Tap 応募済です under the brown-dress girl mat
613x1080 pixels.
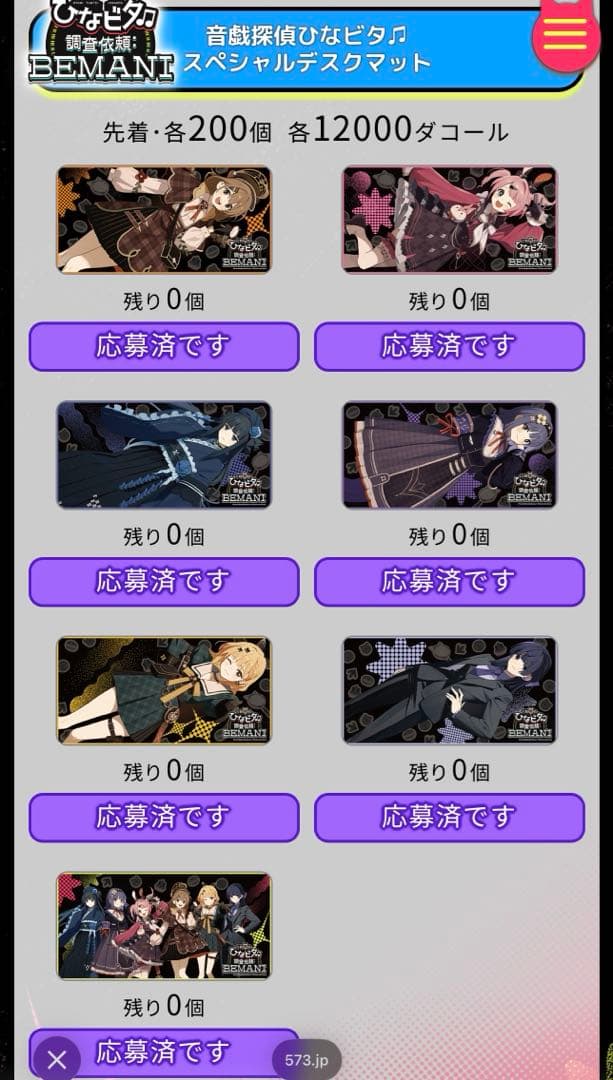tap(164, 346)
